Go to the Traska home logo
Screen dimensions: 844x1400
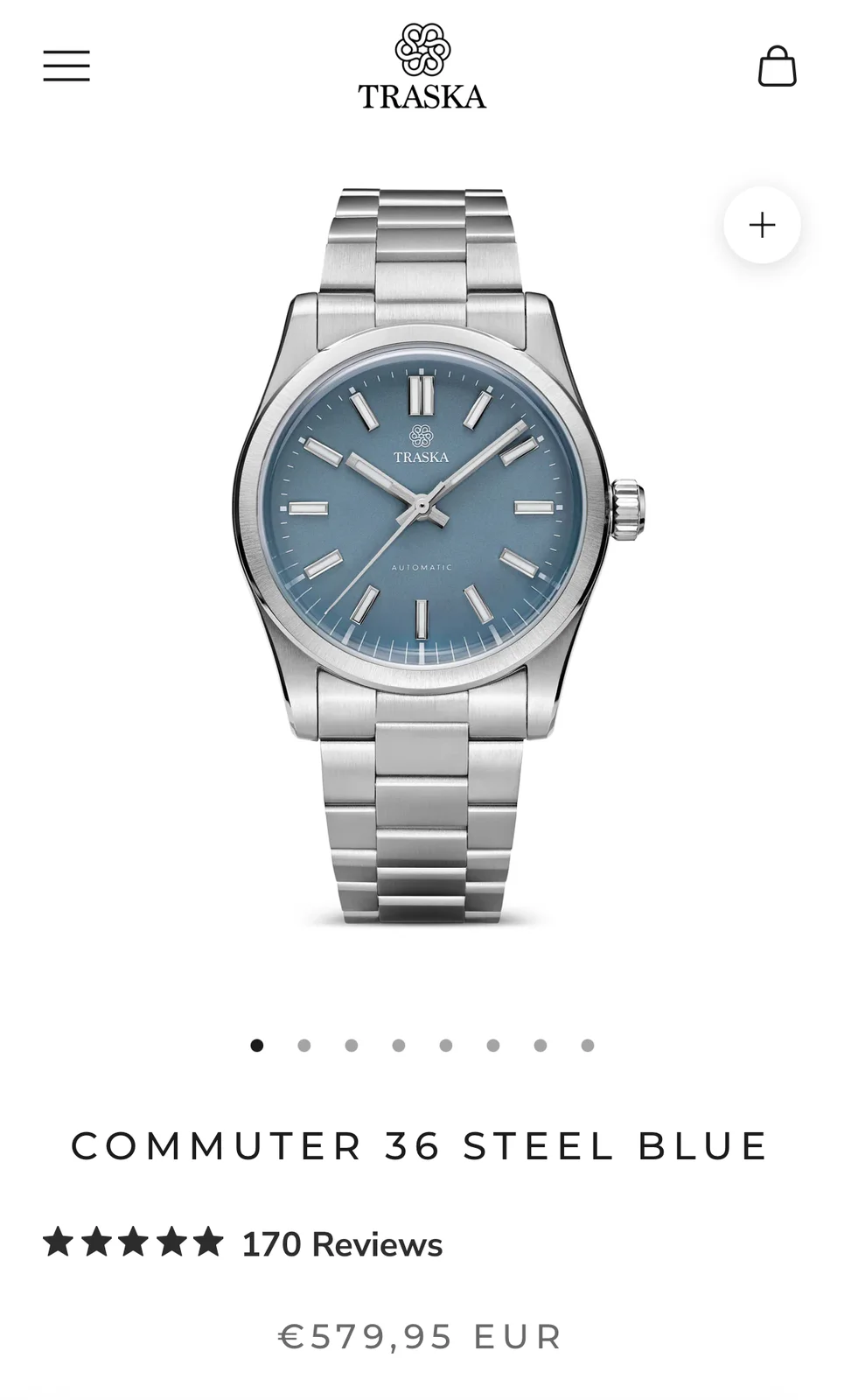click(422, 67)
